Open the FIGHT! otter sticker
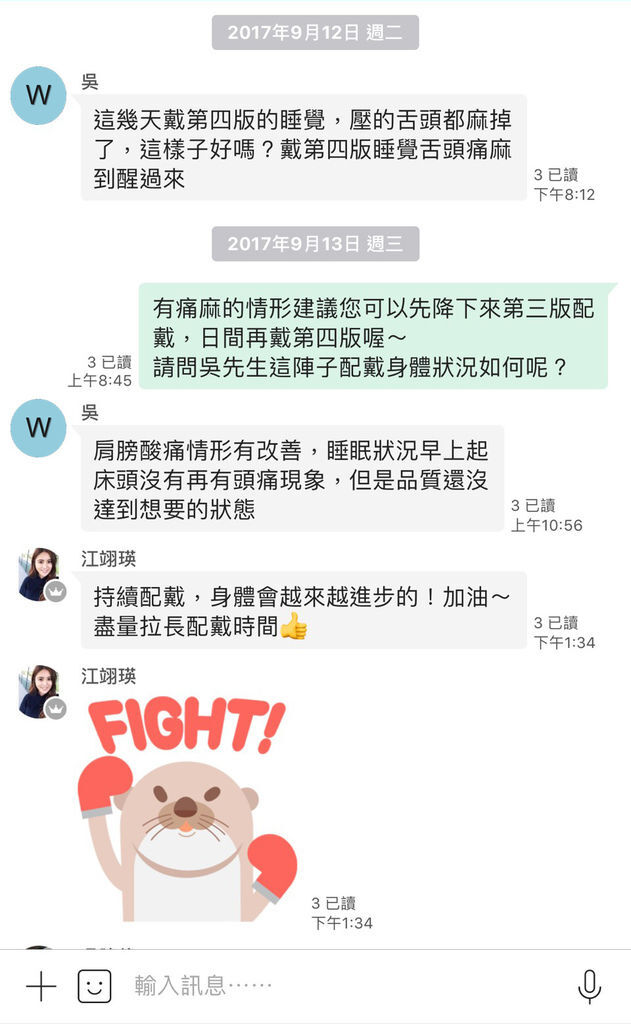Viewport: 631px width, 1024px height. coord(187,808)
